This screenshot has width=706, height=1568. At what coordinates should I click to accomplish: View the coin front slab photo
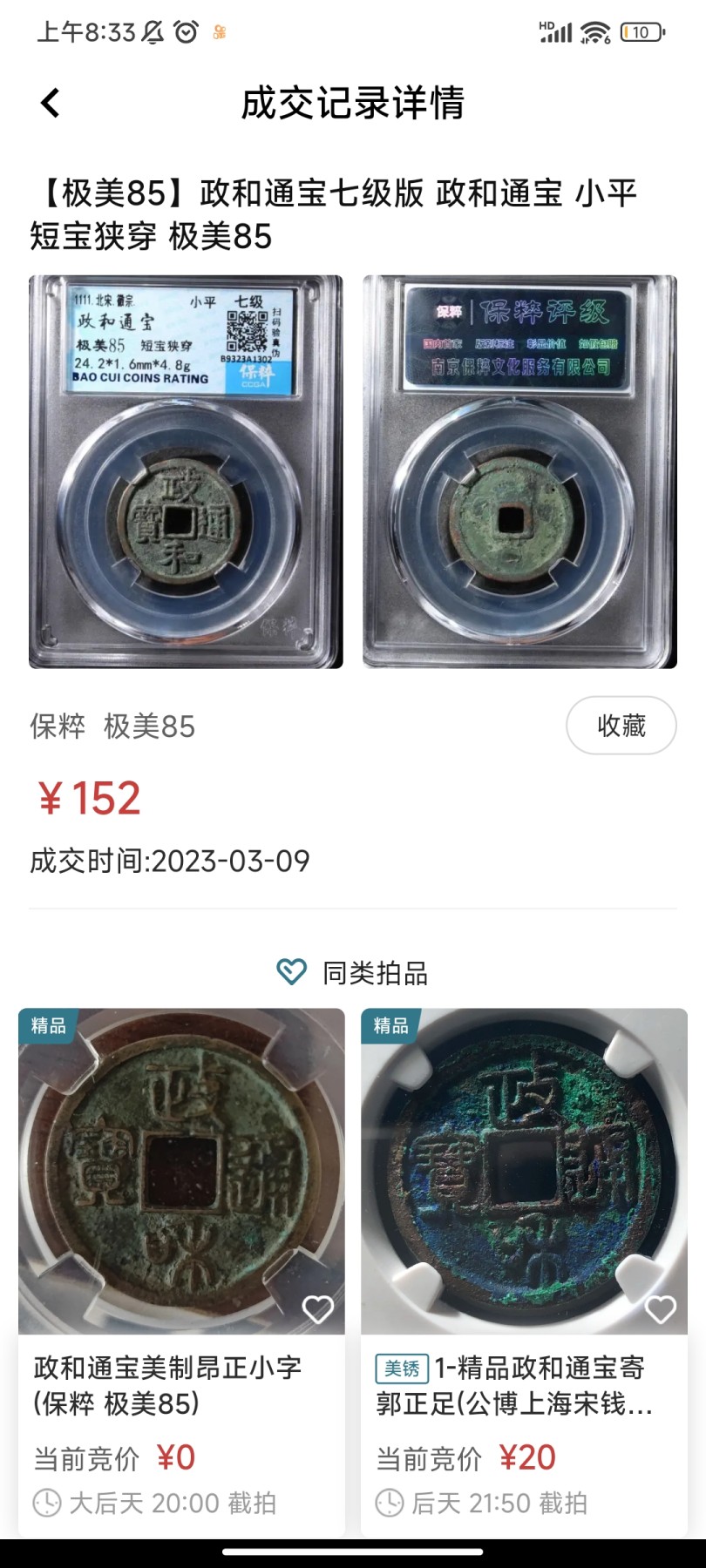pyautogui.click(x=186, y=472)
